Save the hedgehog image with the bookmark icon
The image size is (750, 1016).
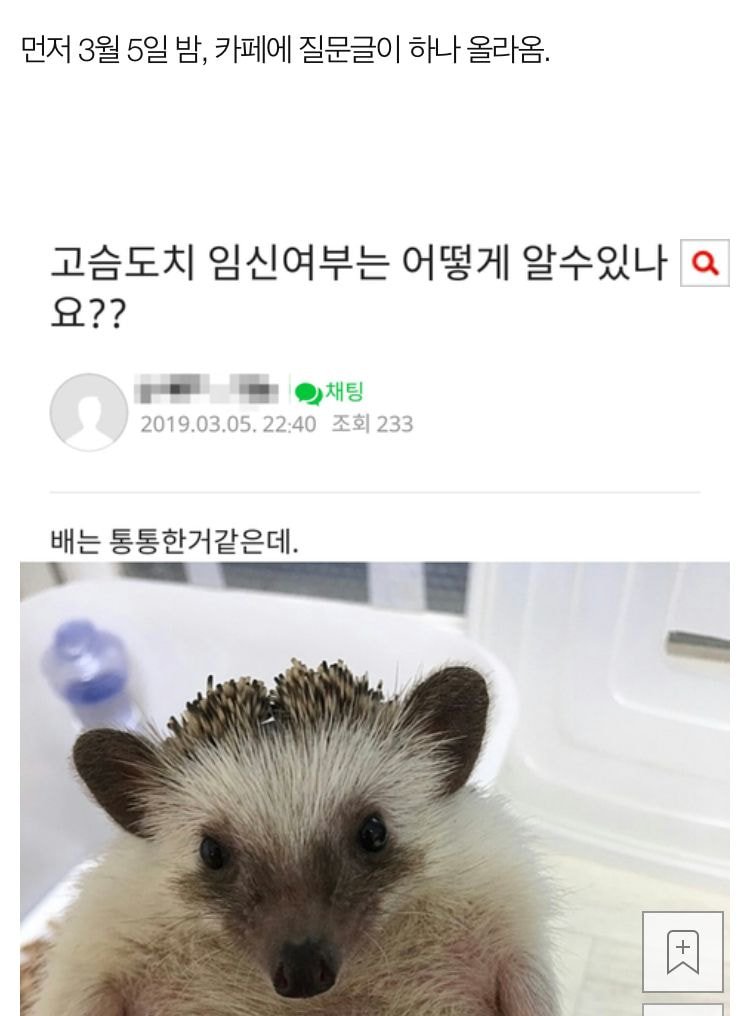(x=682, y=951)
